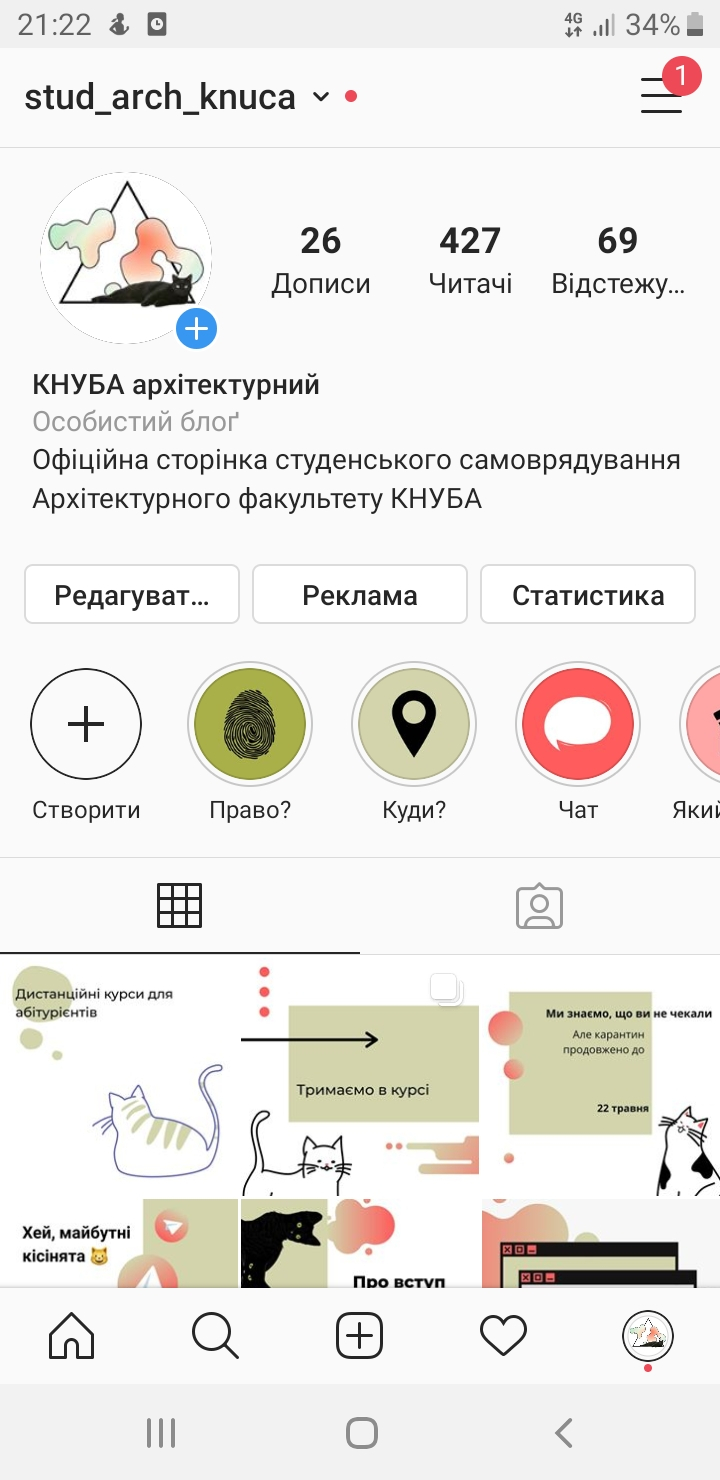Image resolution: width=720 pixels, height=1480 pixels.
Task: Open the Читачі followers list
Action: tap(470, 260)
